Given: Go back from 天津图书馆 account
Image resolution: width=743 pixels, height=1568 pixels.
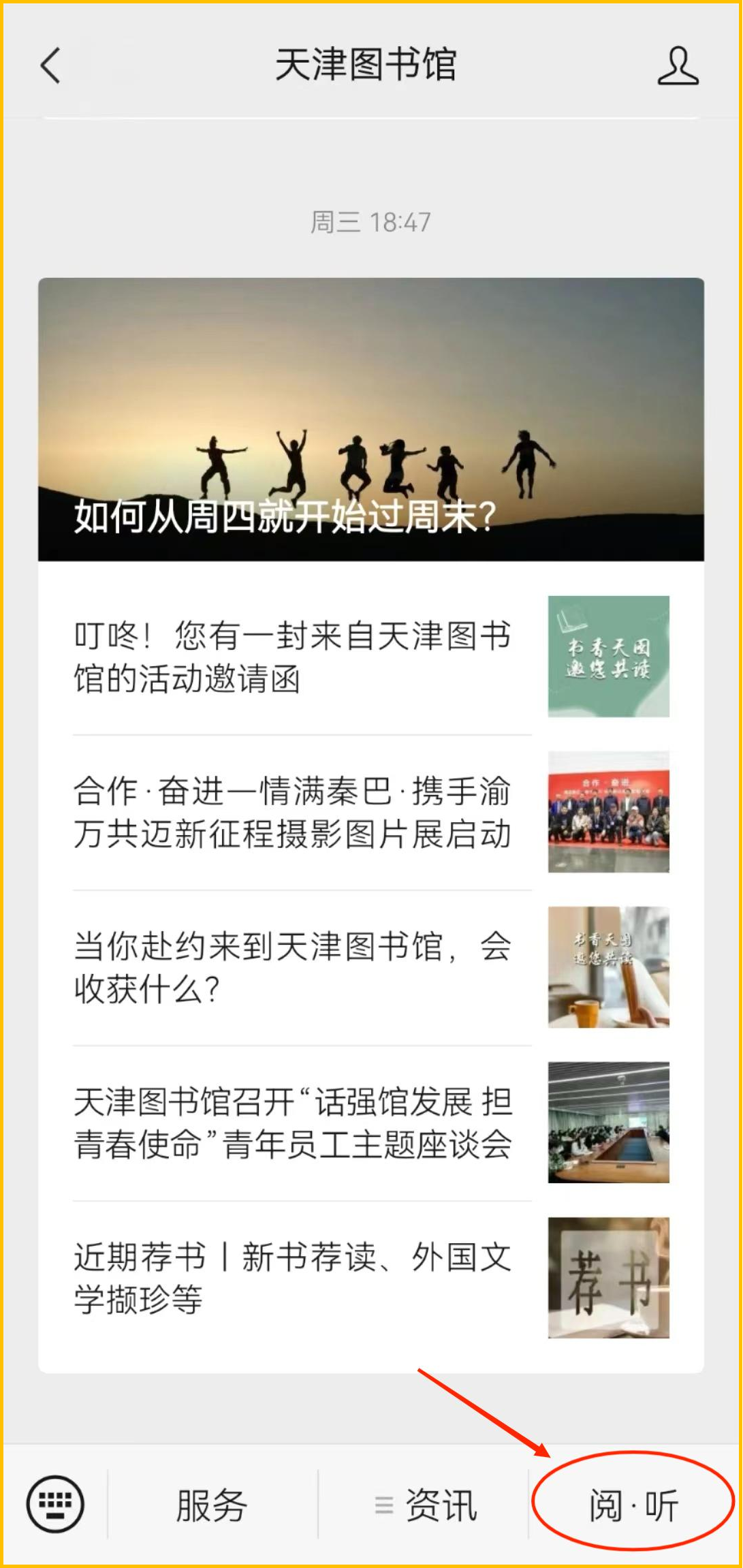Looking at the screenshot, I should click(x=51, y=65).
